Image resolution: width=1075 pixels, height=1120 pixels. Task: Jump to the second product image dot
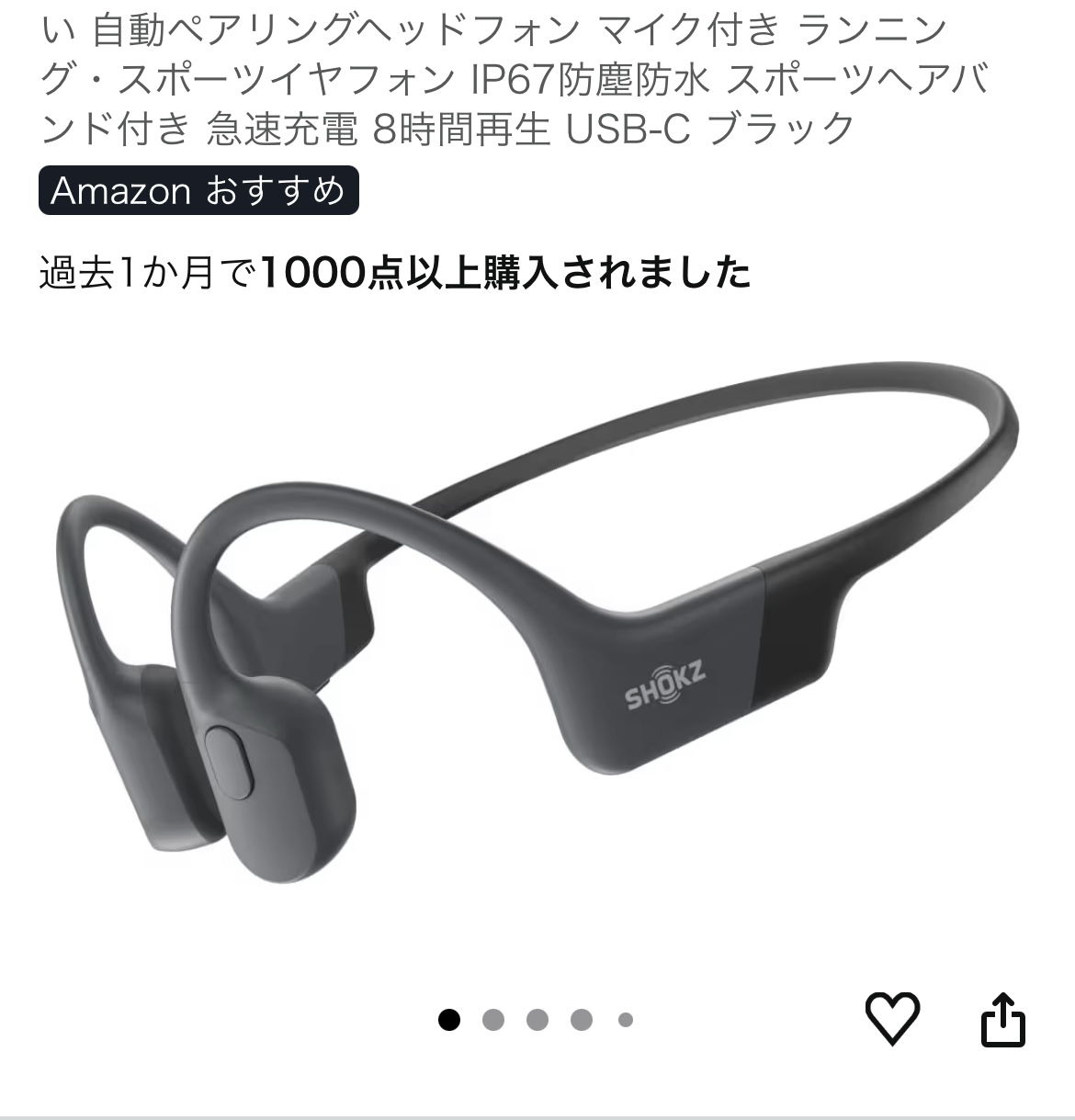[493, 1020]
